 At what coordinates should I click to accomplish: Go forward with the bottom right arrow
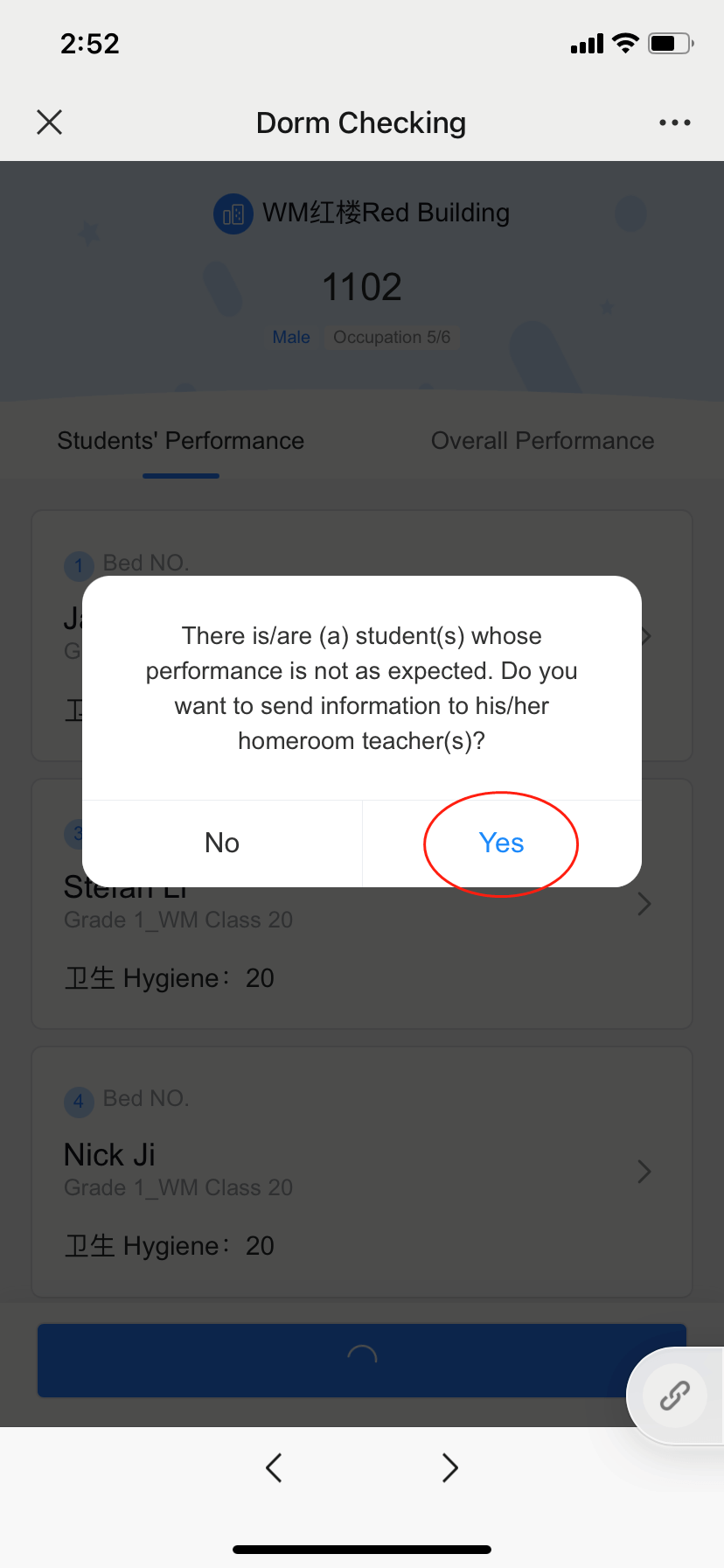tap(450, 1467)
